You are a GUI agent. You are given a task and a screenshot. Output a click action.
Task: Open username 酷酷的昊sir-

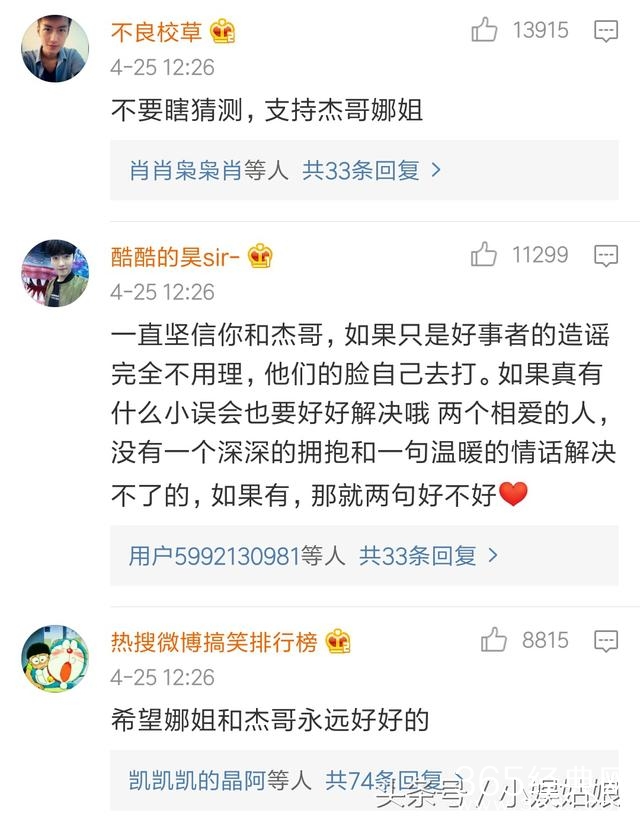(176, 256)
